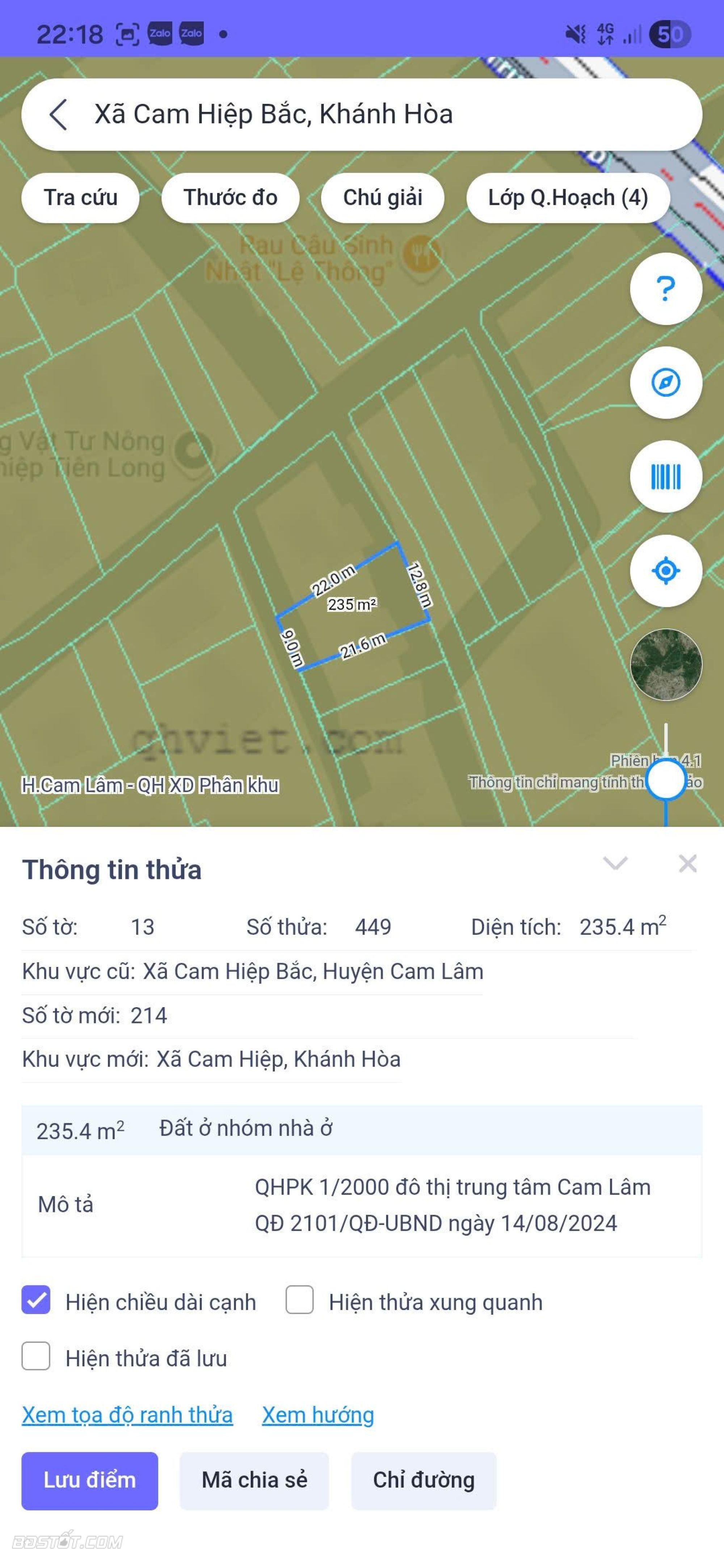The width and height of the screenshot is (724, 1568).
Task: Center map on my current location
Action: (x=666, y=571)
